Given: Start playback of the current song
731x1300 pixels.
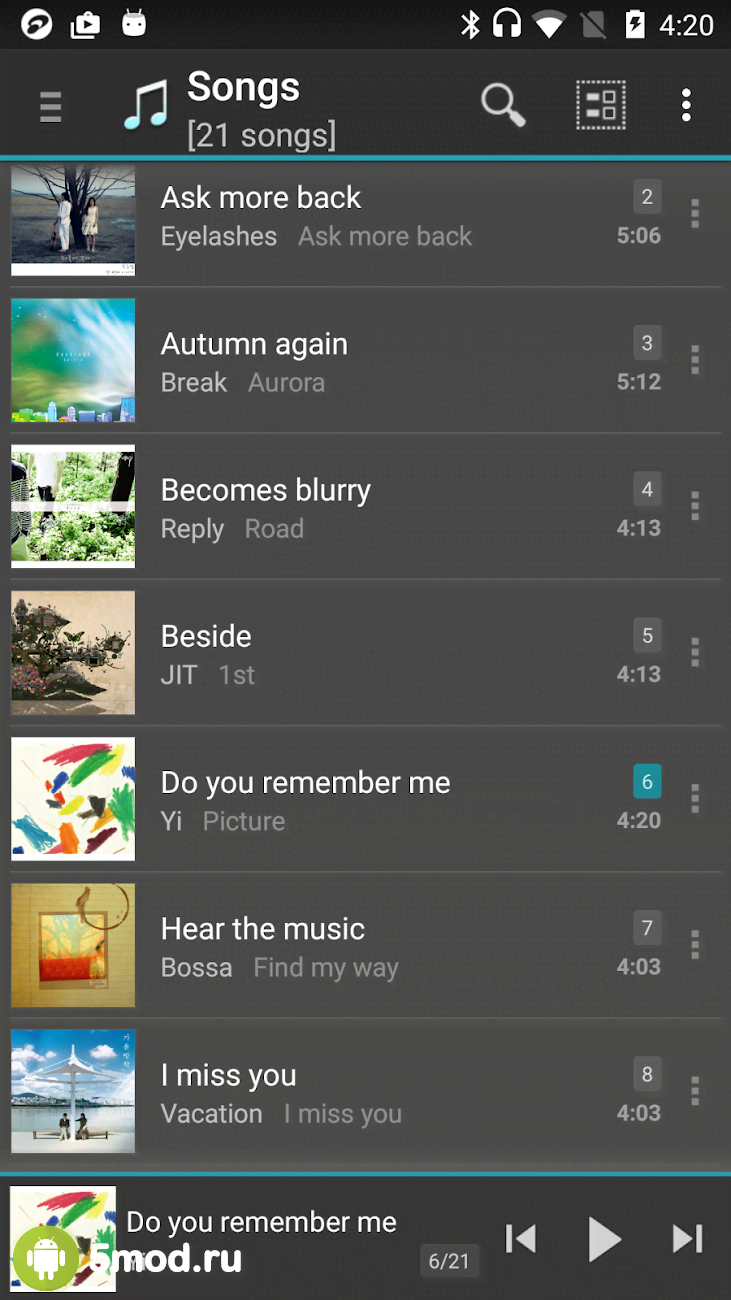Looking at the screenshot, I should (x=604, y=1239).
